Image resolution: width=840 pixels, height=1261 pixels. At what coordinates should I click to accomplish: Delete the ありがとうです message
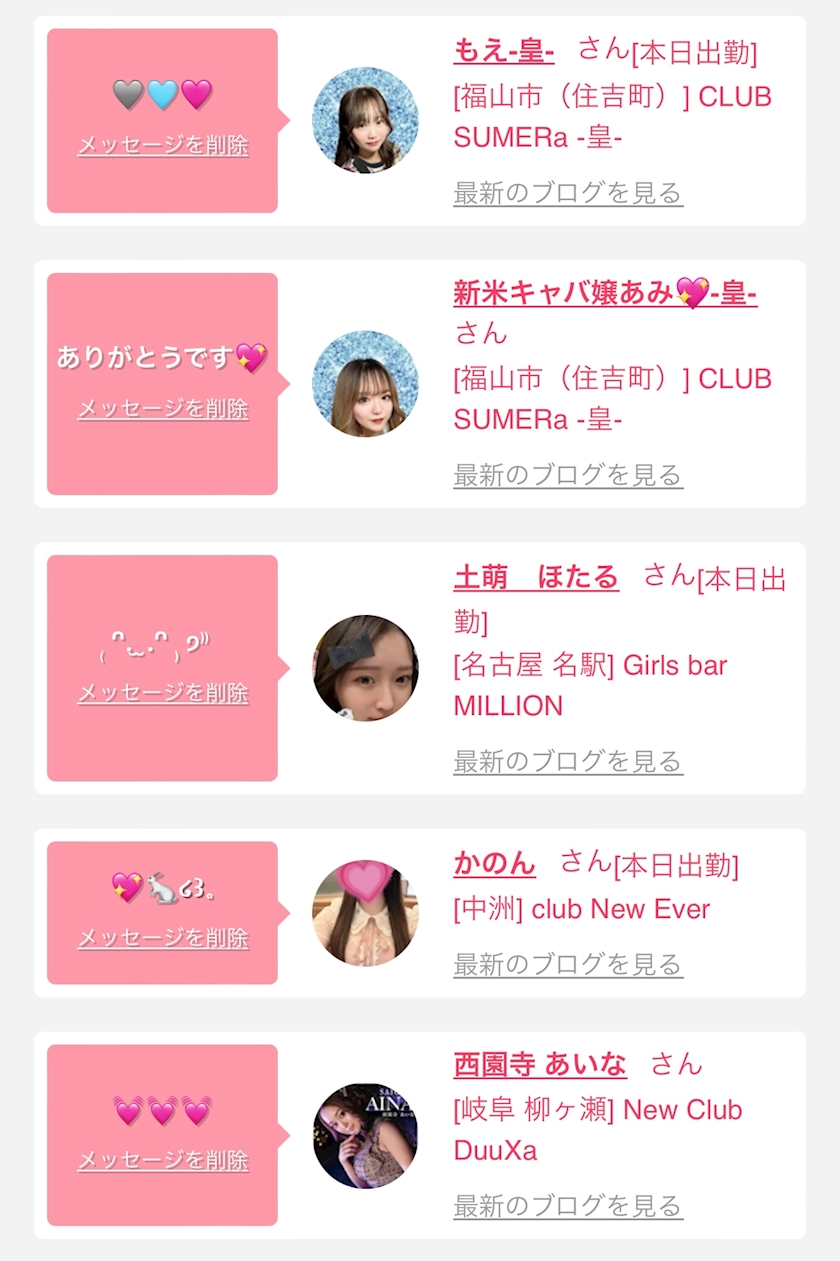coord(163,408)
